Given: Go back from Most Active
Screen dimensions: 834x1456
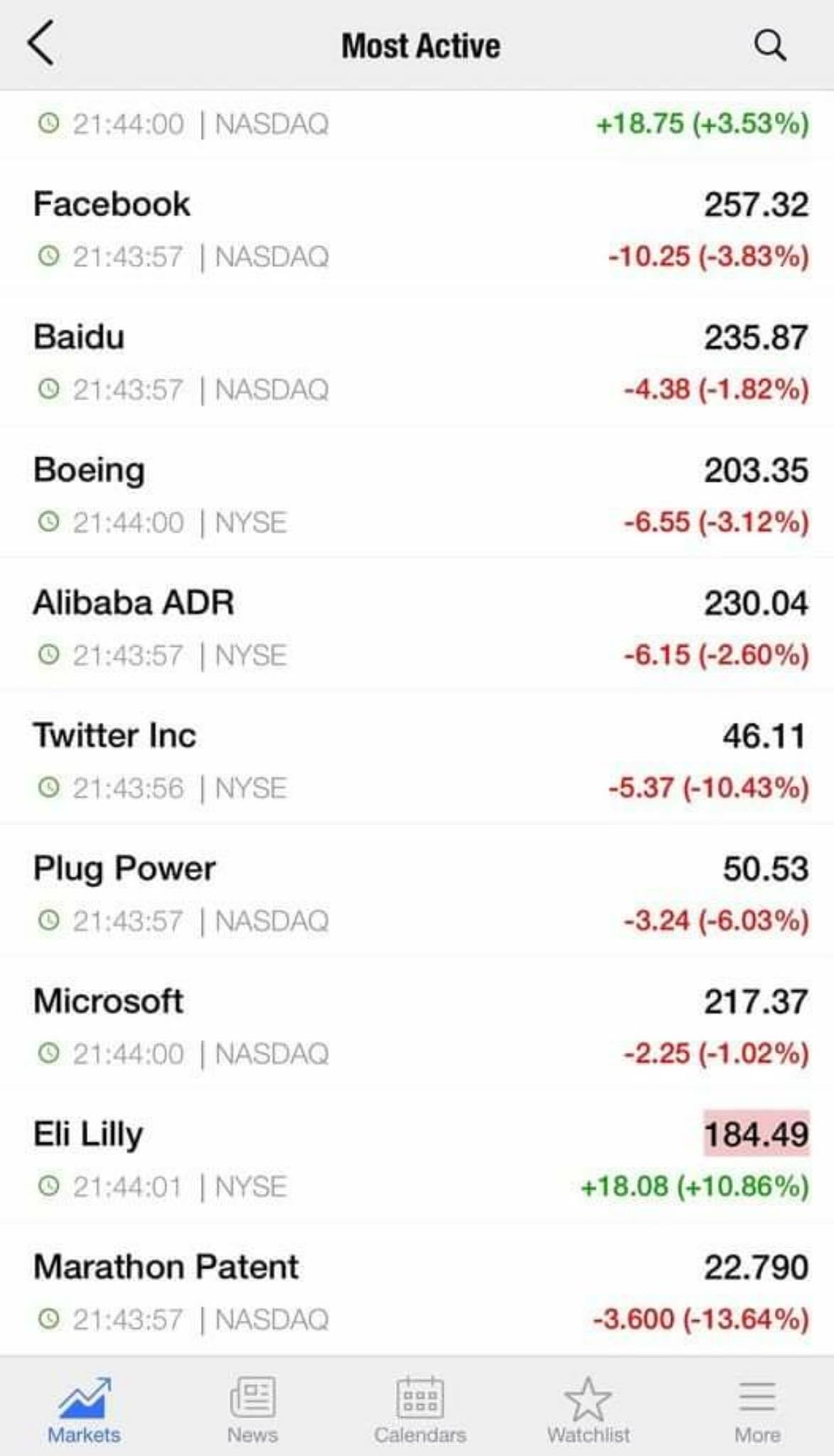Looking at the screenshot, I should [x=41, y=44].
